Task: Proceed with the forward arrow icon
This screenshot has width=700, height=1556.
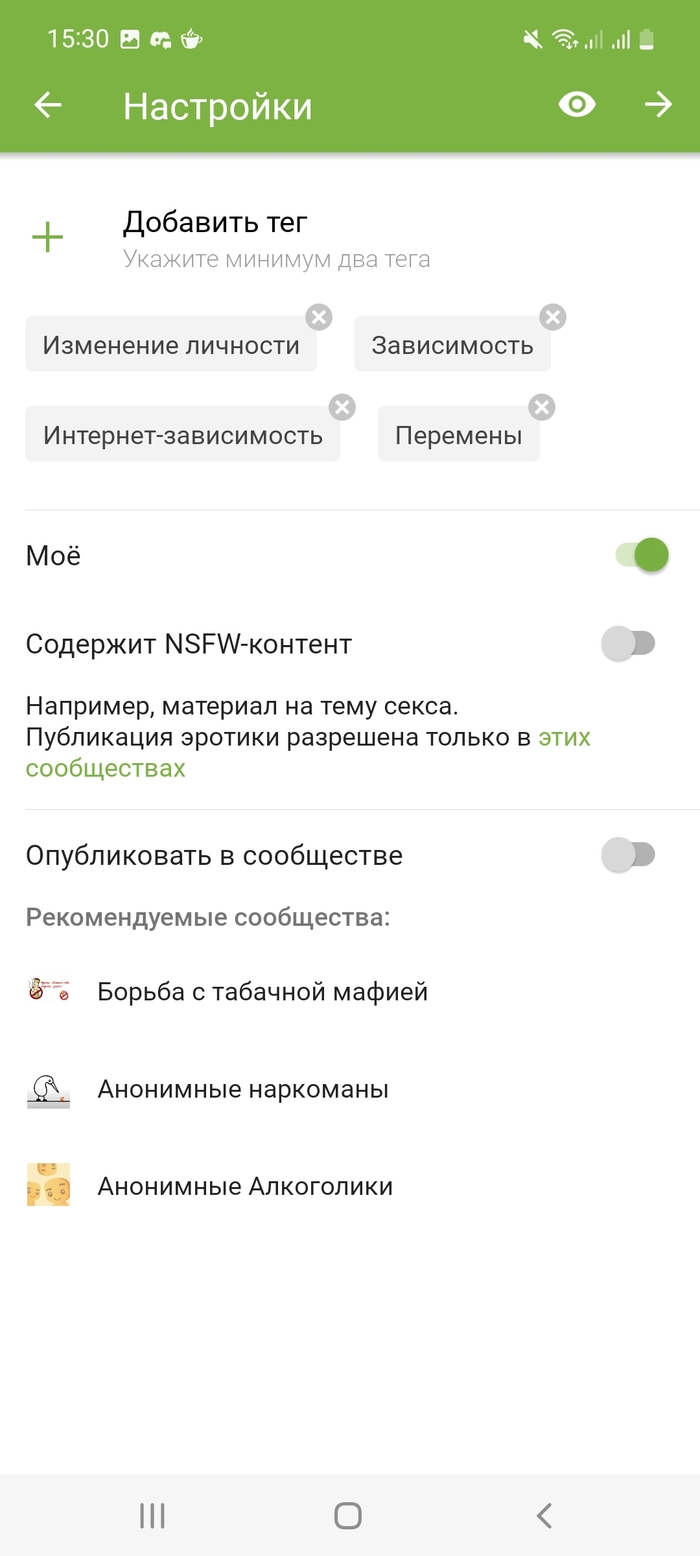Action: coord(658,105)
